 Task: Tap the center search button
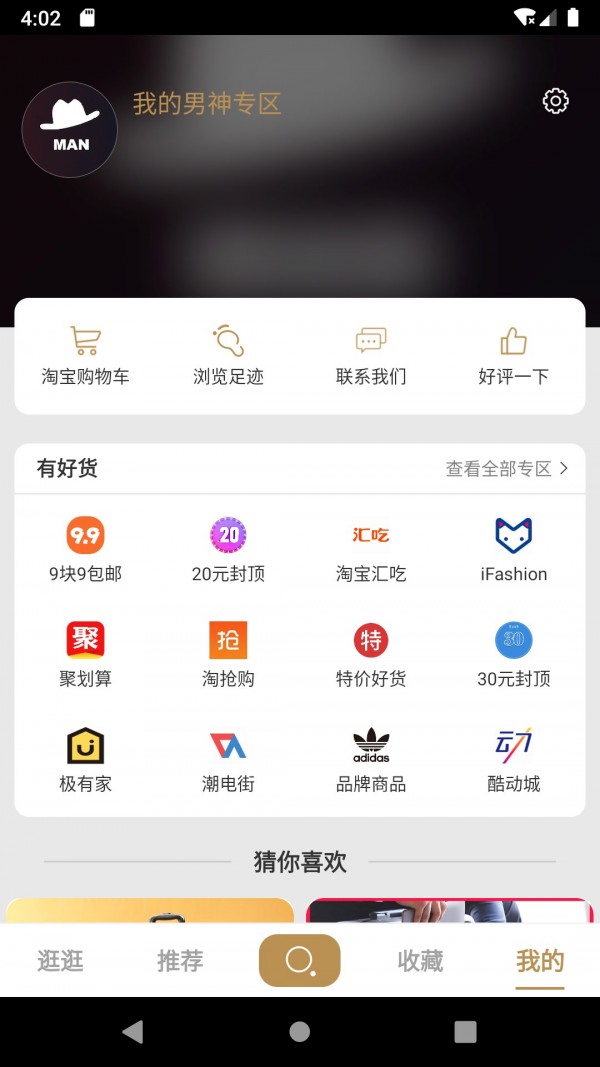(x=300, y=961)
